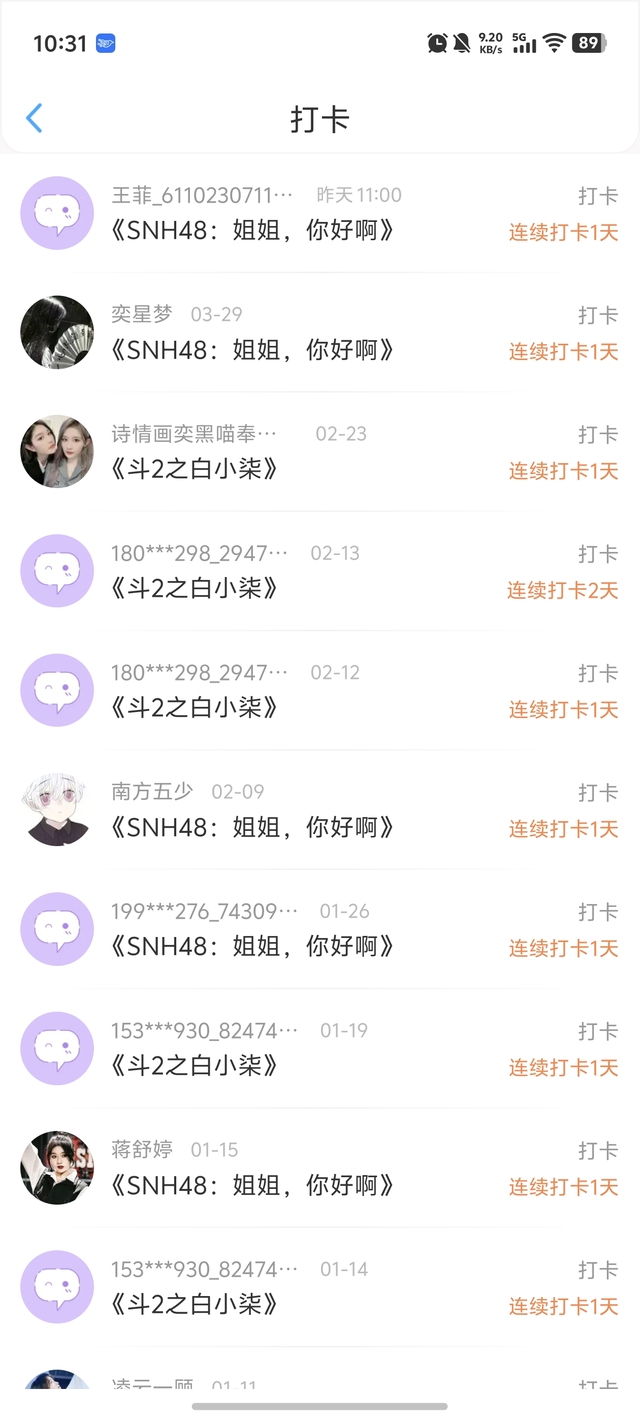Open 奕星梦's 03-29 check-in entry

[320, 332]
